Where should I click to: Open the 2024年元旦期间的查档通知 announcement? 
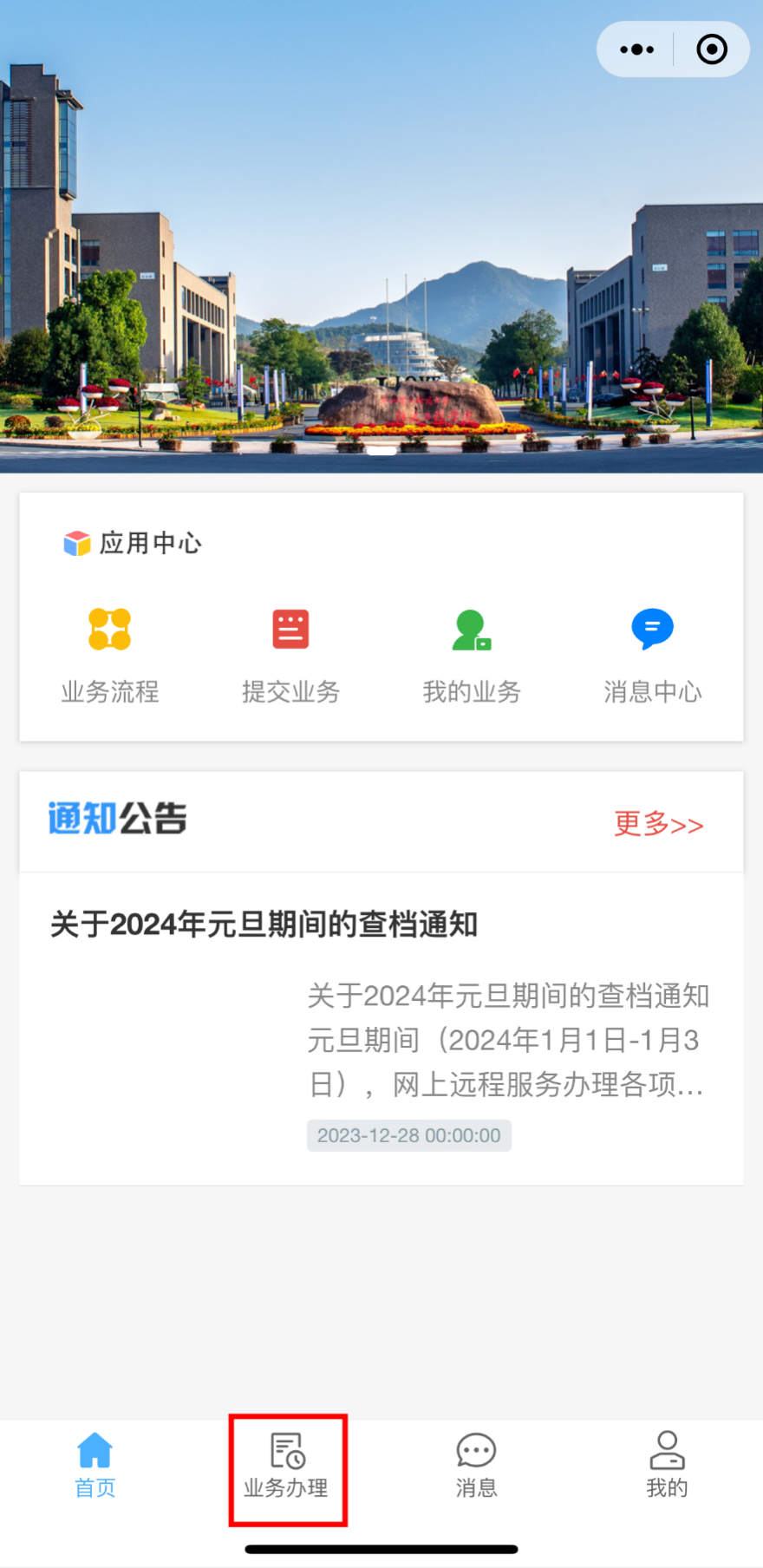coord(381,1029)
